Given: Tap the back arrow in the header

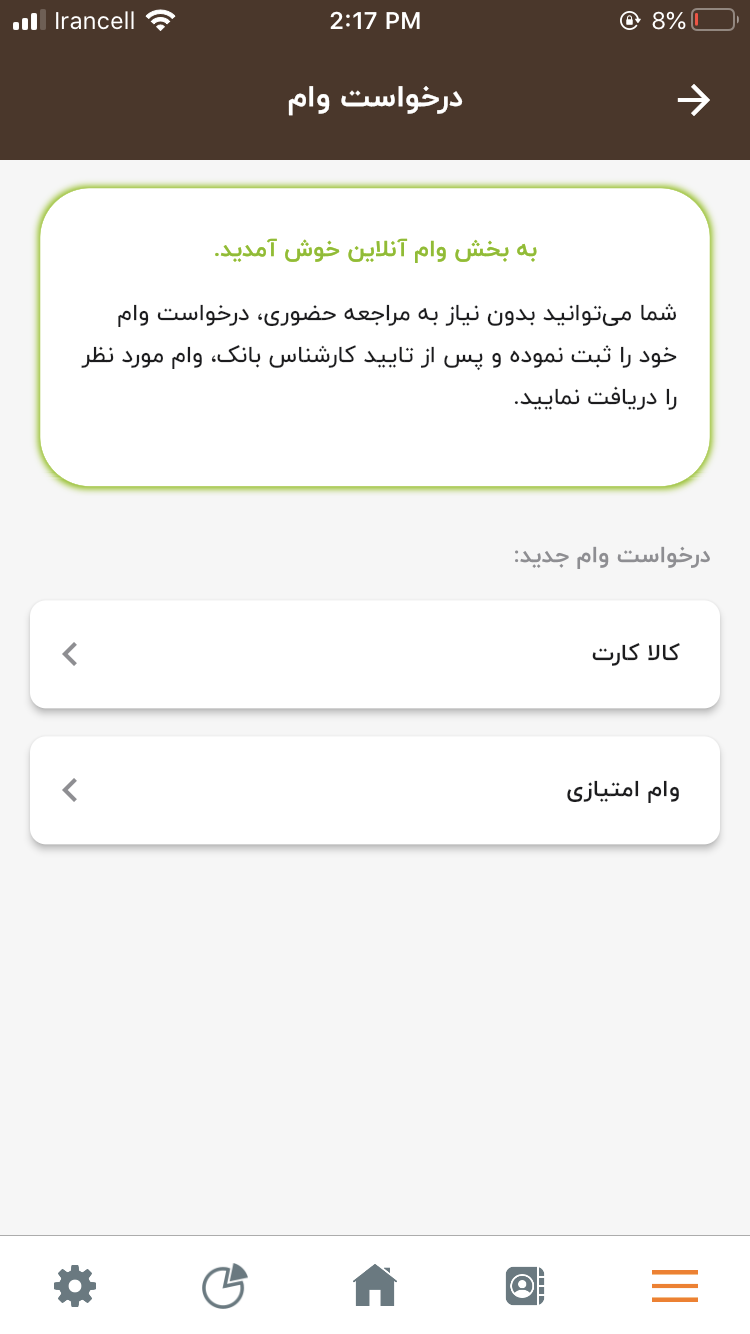Looking at the screenshot, I should 694,100.
